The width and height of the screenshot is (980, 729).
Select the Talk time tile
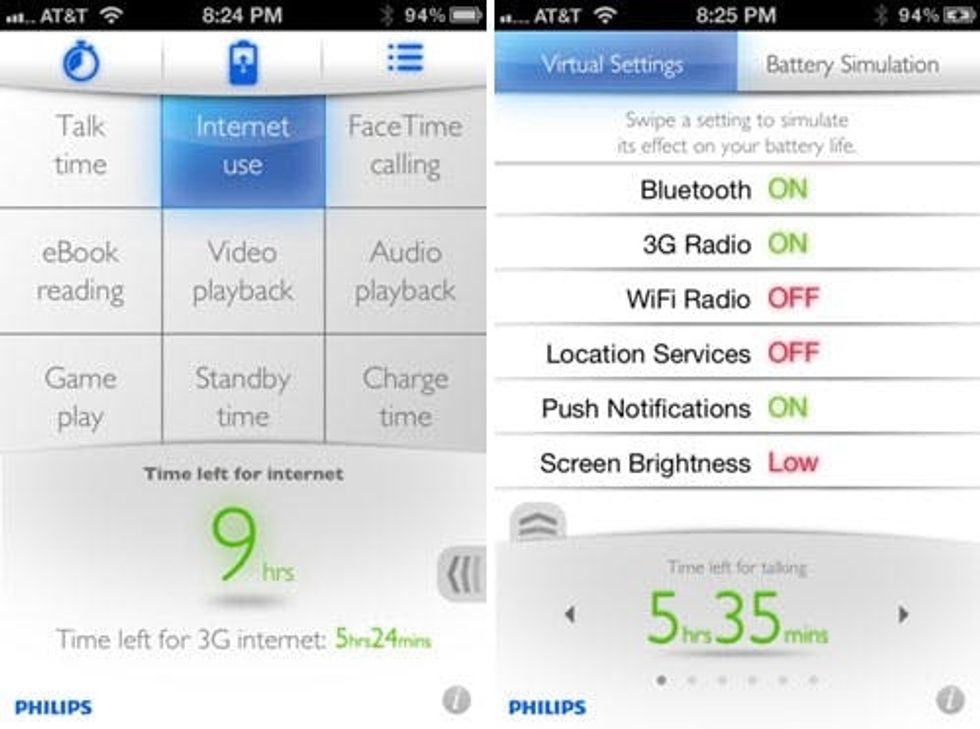80,146
